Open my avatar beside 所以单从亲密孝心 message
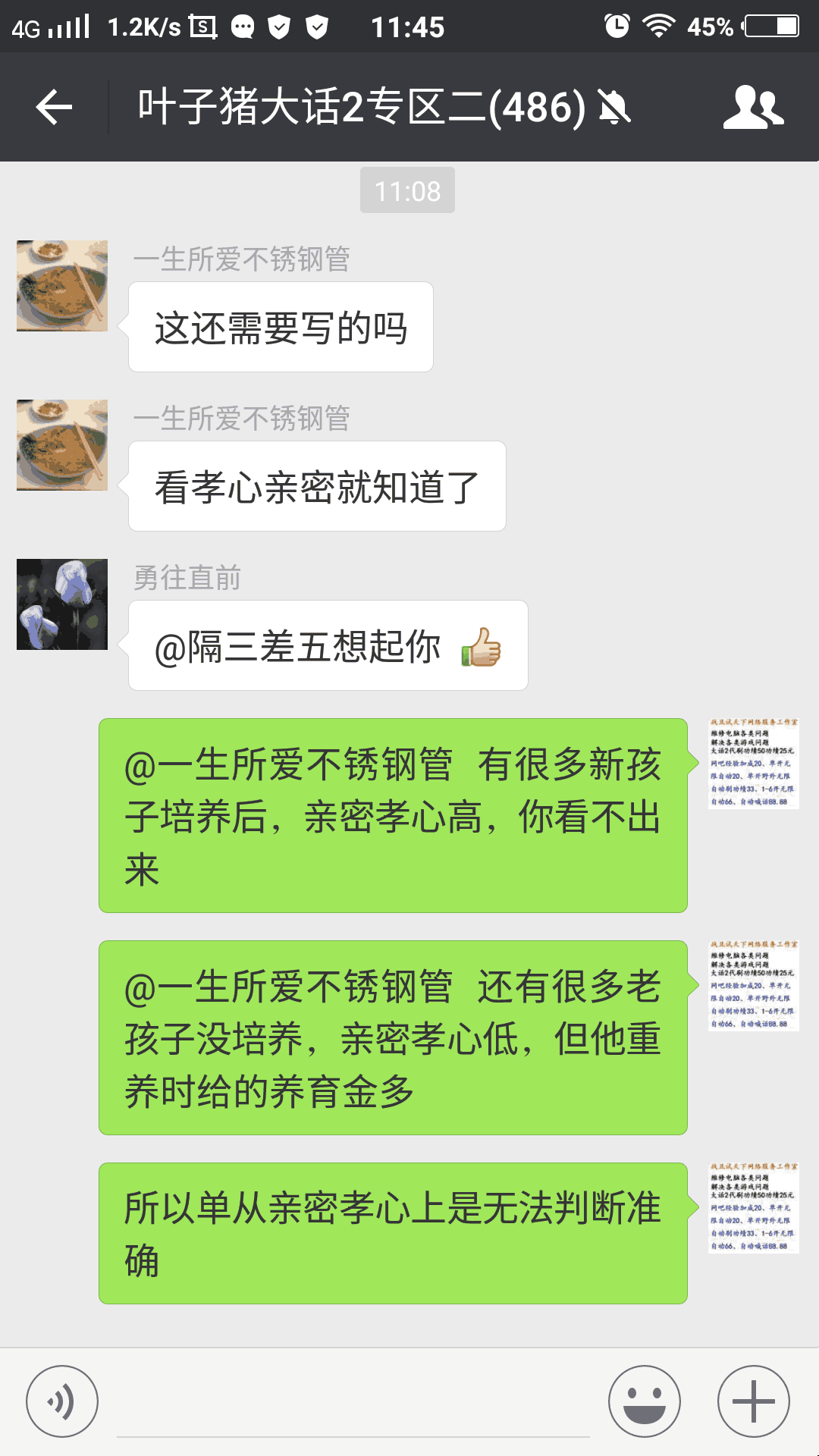The height and width of the screenshot is (1456, 819). pyautogui.click(x=753, y=1207)
